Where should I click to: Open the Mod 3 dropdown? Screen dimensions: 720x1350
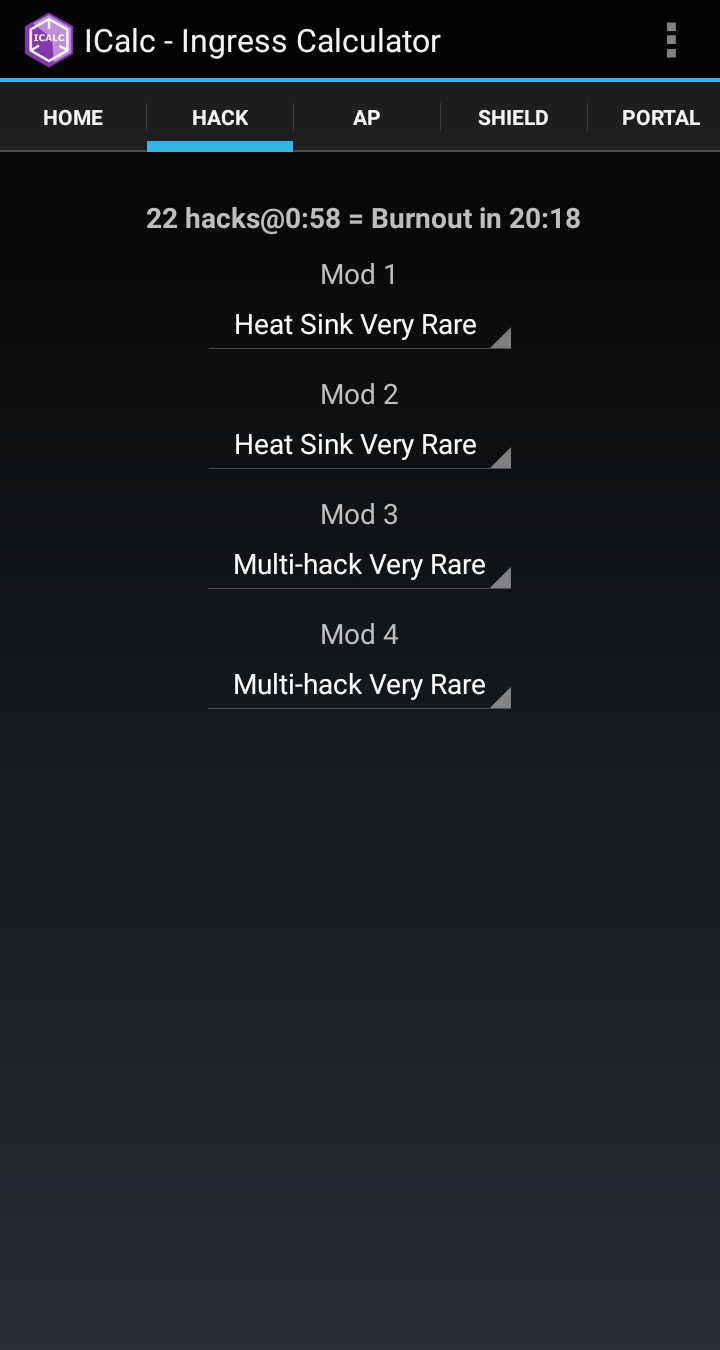click(x=359, y=565)
